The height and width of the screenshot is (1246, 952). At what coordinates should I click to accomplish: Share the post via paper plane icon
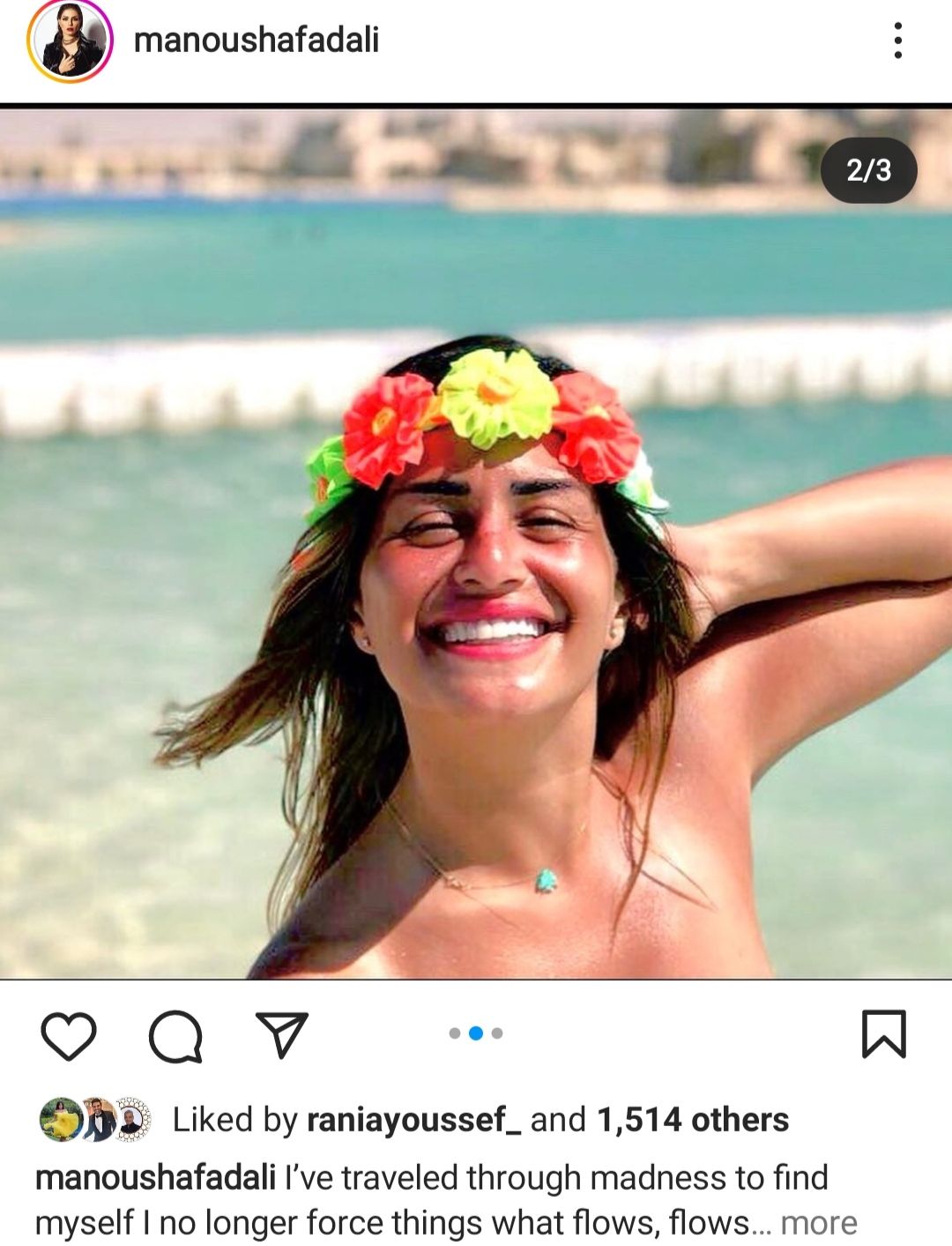tap(282, 1034)
